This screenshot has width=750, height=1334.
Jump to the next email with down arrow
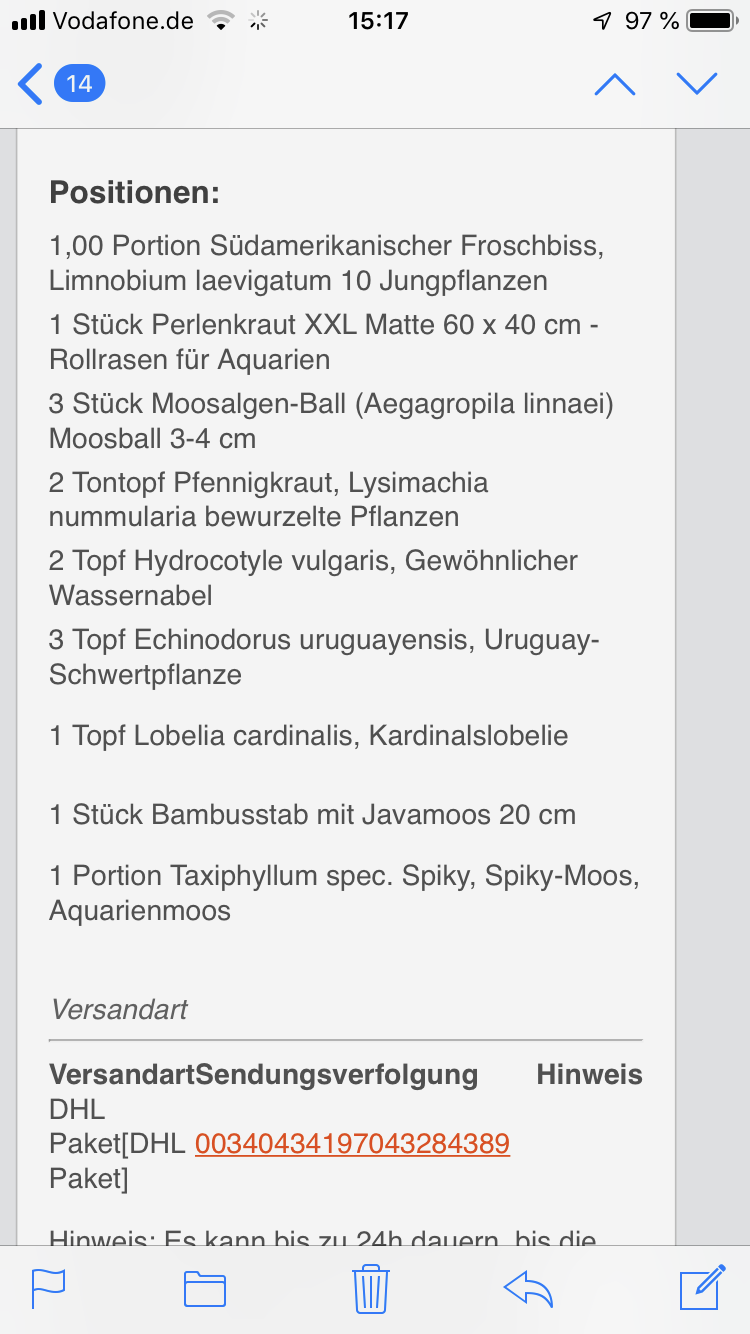(x=697, y=84)
